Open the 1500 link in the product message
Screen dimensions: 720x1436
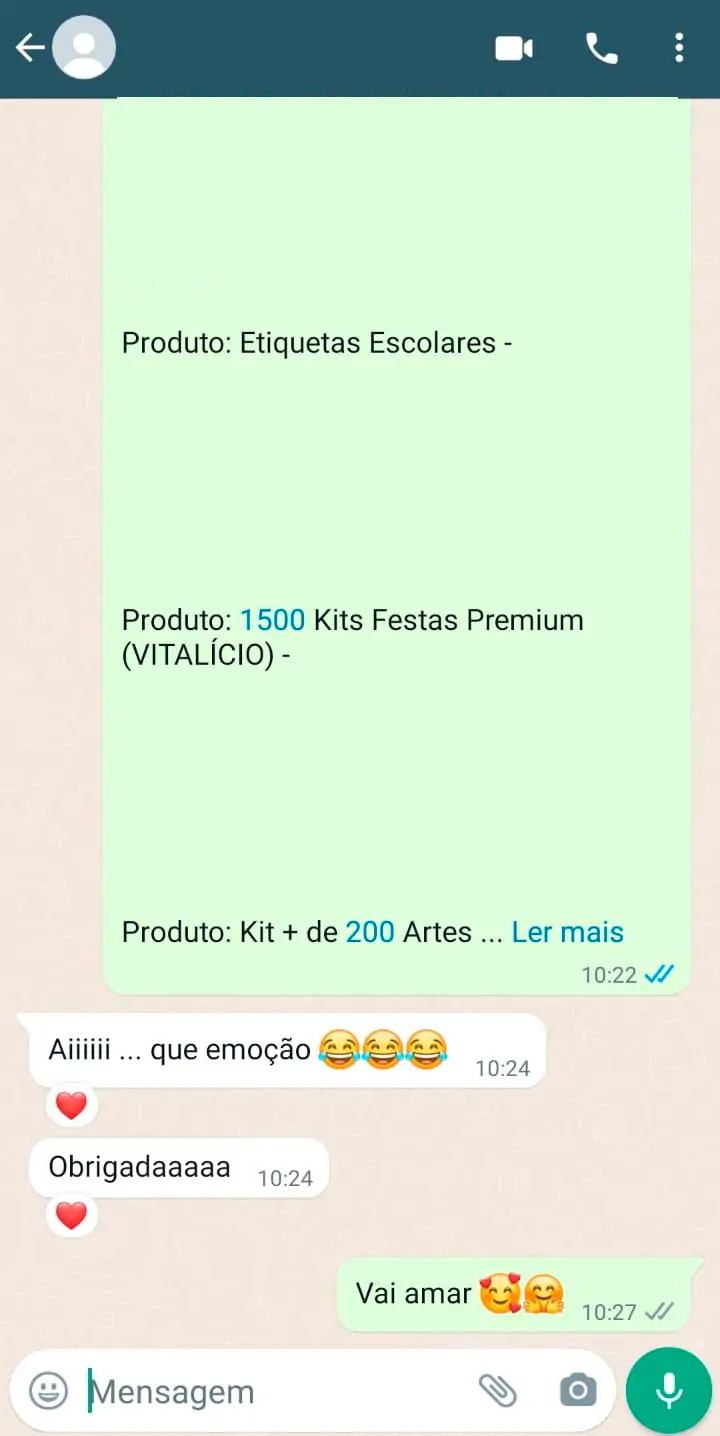coord(271,620)
